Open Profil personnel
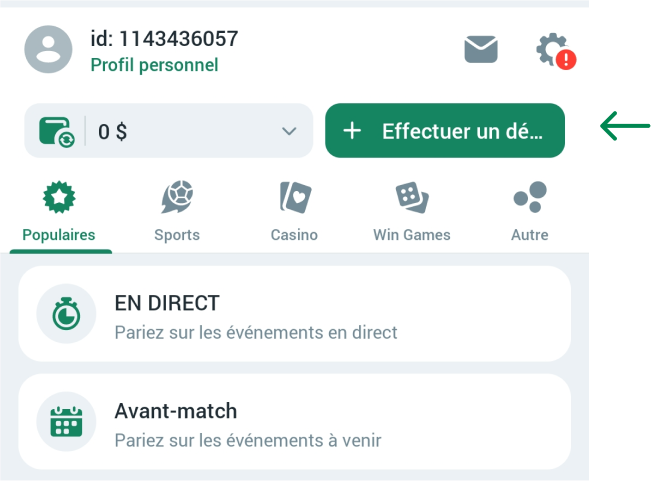Image resolution: width=651 pixels, height=481 pixels. coord(154,65)
